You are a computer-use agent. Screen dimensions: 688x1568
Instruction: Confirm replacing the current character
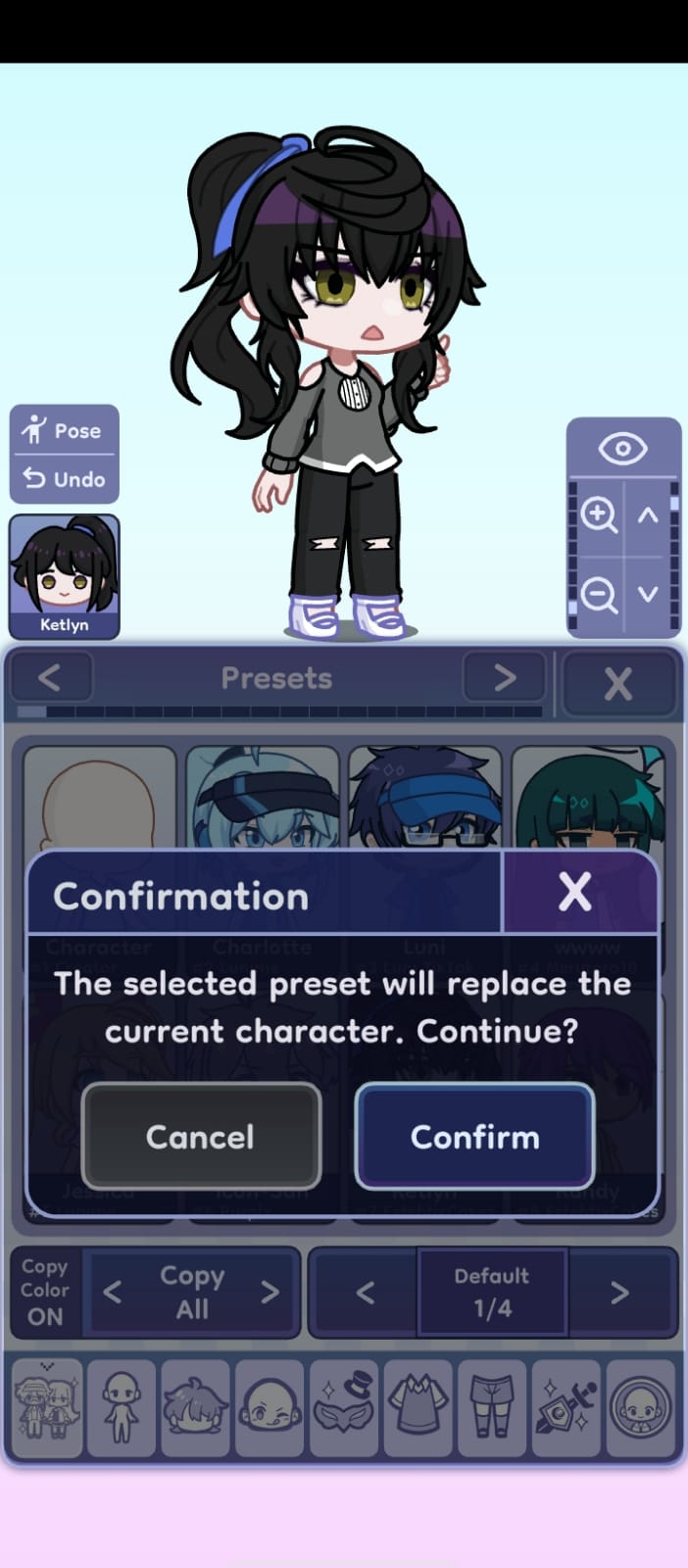pos(474,1136)
